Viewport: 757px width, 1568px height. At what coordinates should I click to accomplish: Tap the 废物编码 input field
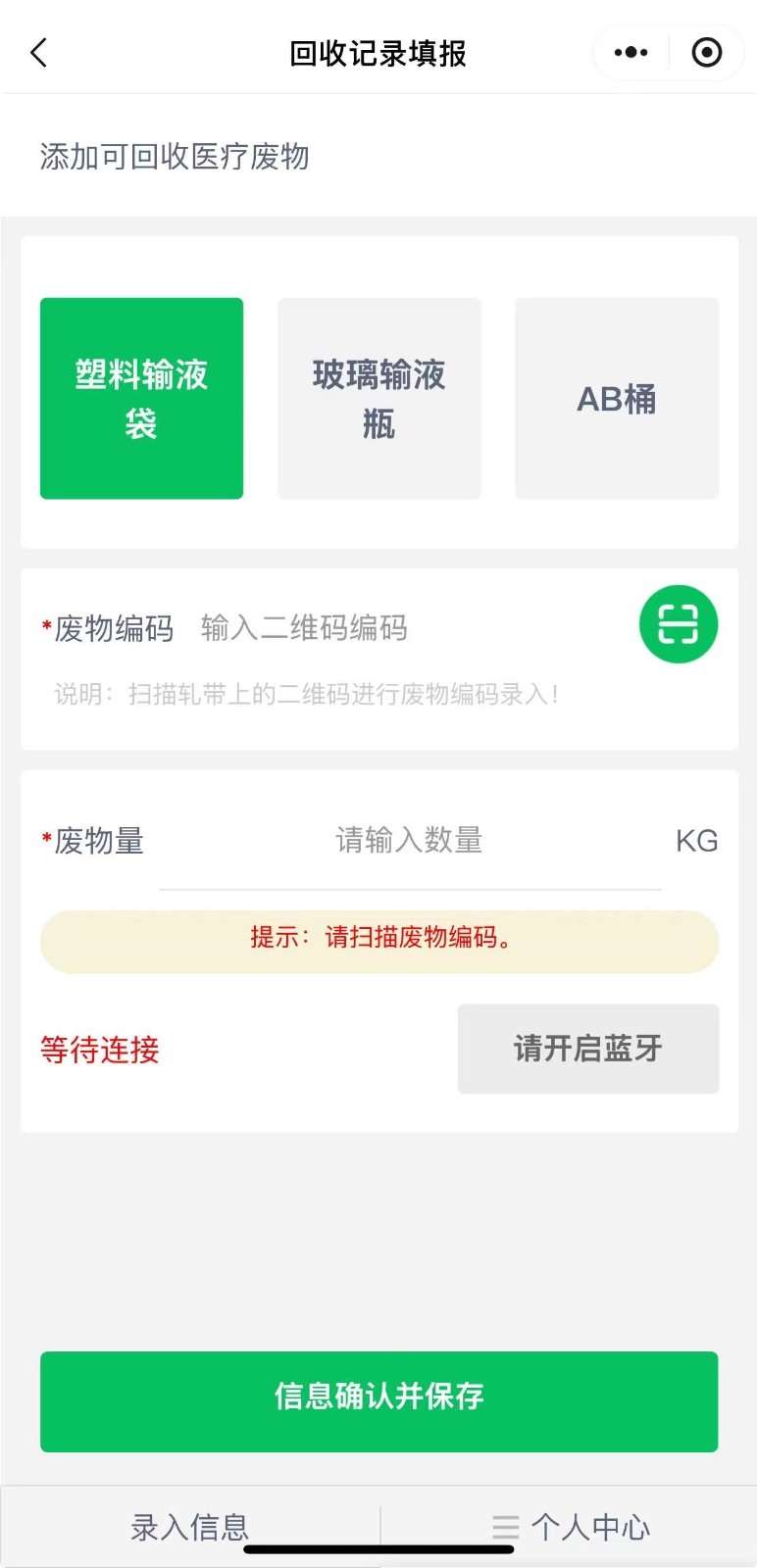(392, 628)
